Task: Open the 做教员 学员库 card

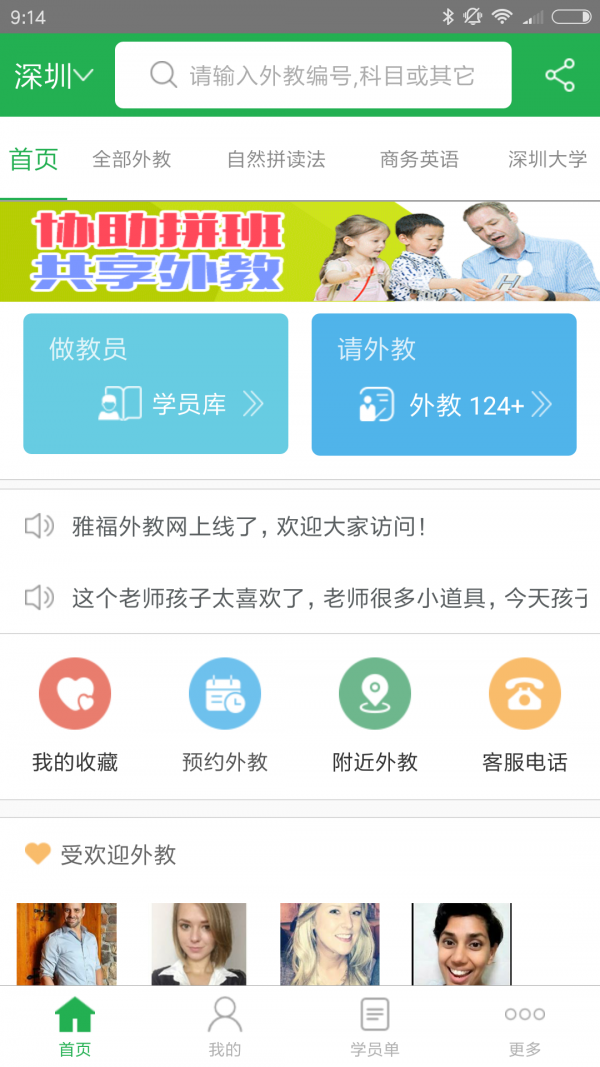Action: tap(156, 384)
